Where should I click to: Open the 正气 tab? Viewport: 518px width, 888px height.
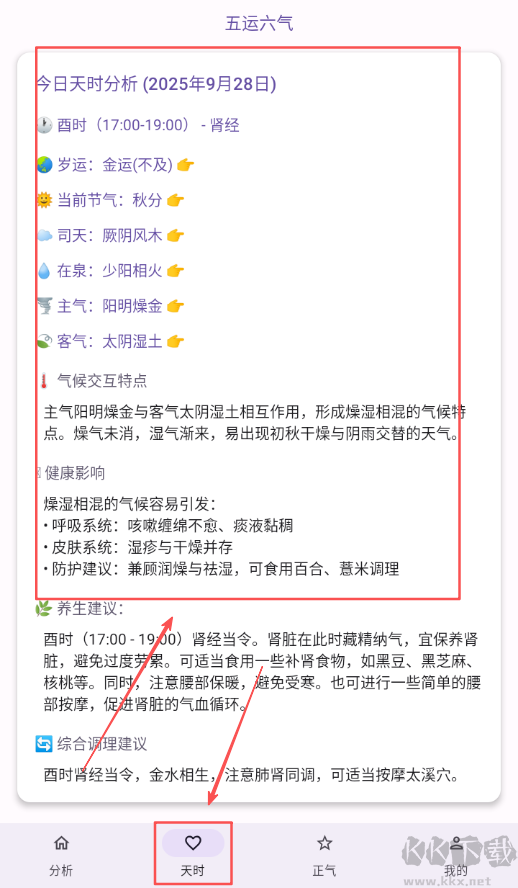click(x=324, y=855)
